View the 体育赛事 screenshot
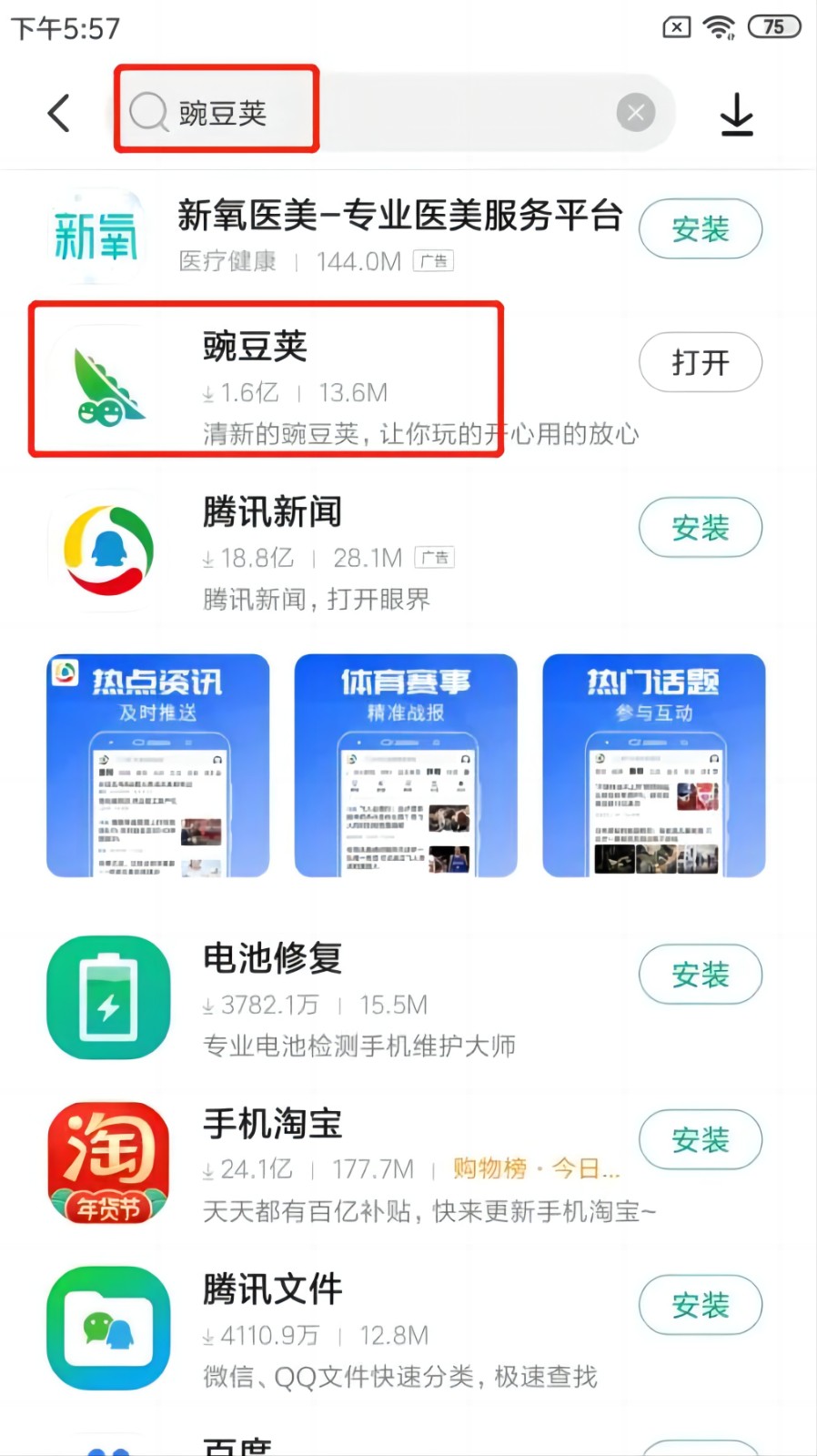Image resolution: width=817 pixels, height=1456 pixels. point(406,765)
